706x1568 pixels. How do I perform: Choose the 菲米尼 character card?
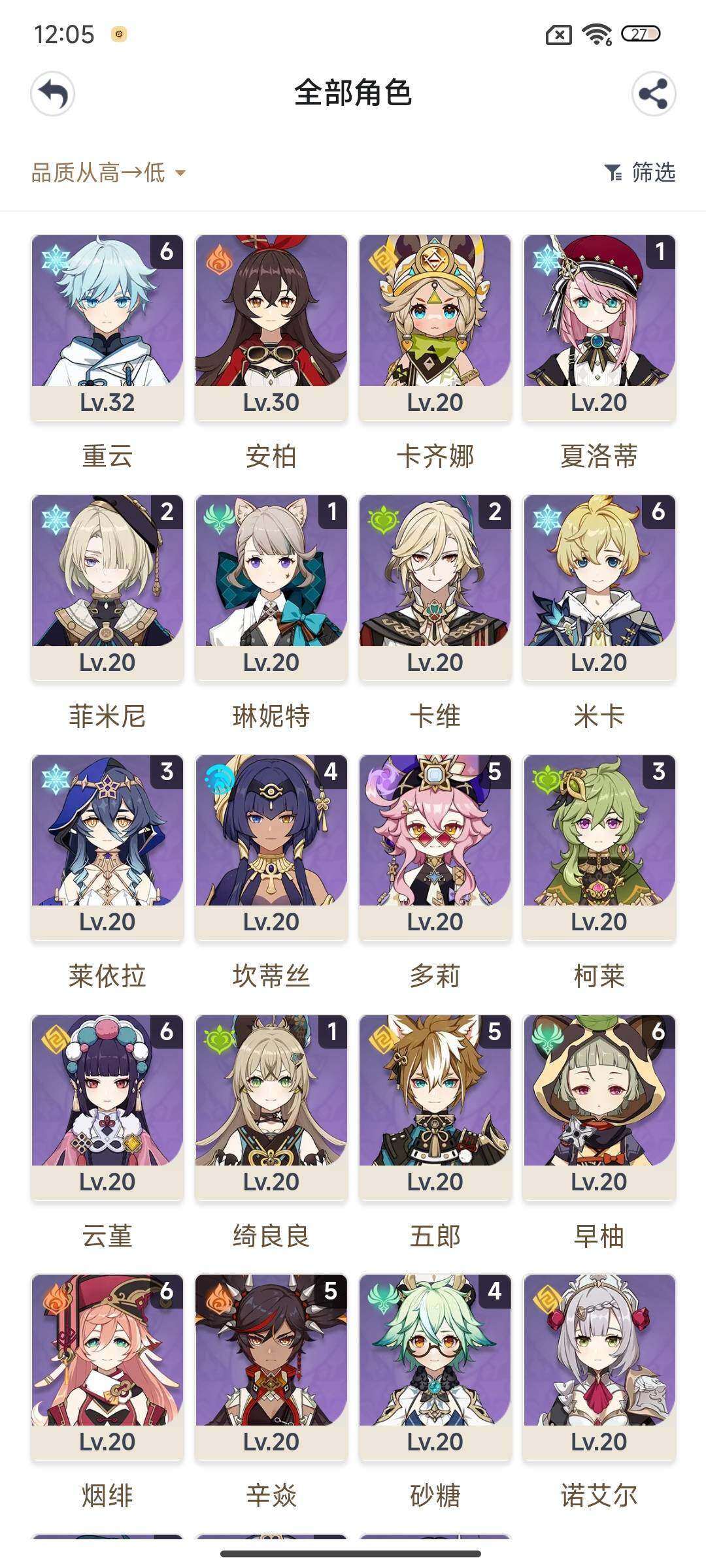tap(107, 587)
